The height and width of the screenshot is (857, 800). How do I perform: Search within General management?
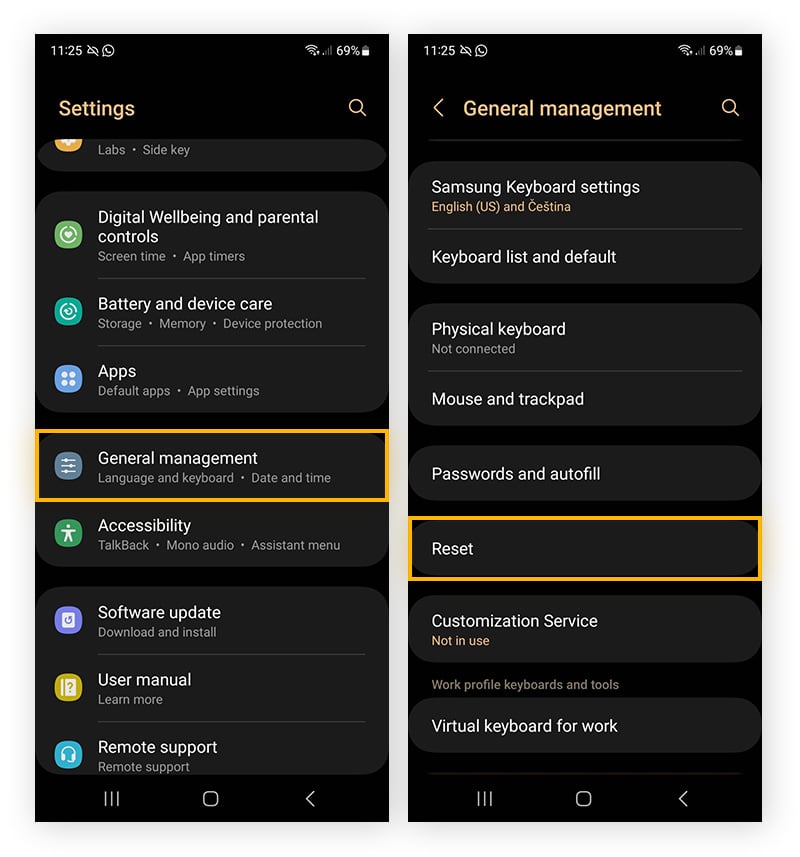coord(730,108)
